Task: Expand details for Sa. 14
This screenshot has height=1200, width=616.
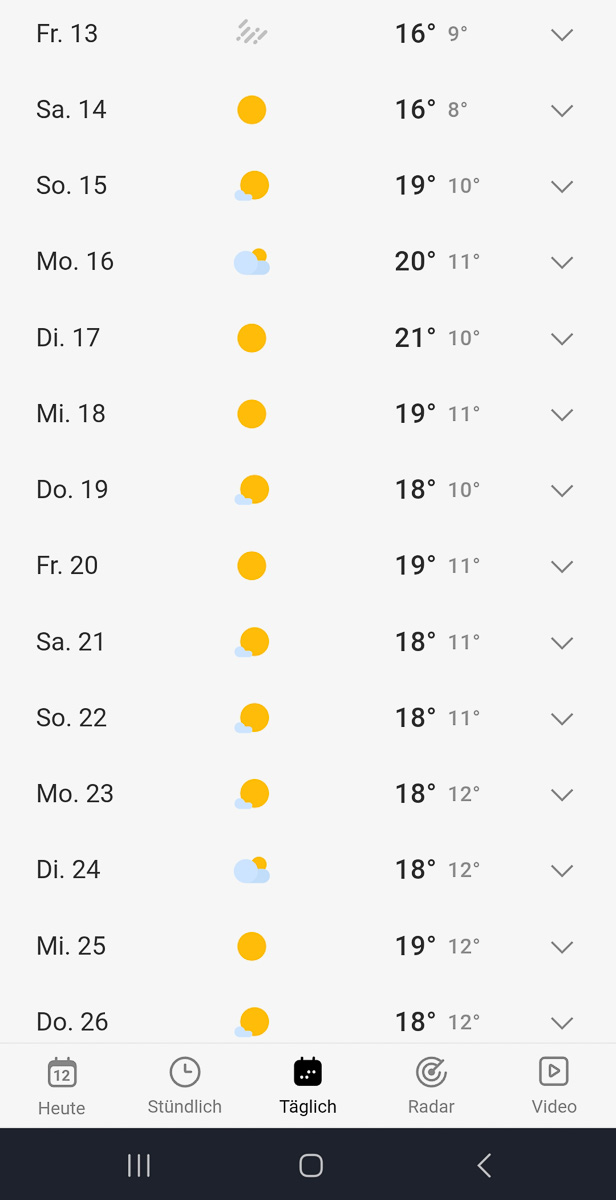Action: tap(562, 111)
